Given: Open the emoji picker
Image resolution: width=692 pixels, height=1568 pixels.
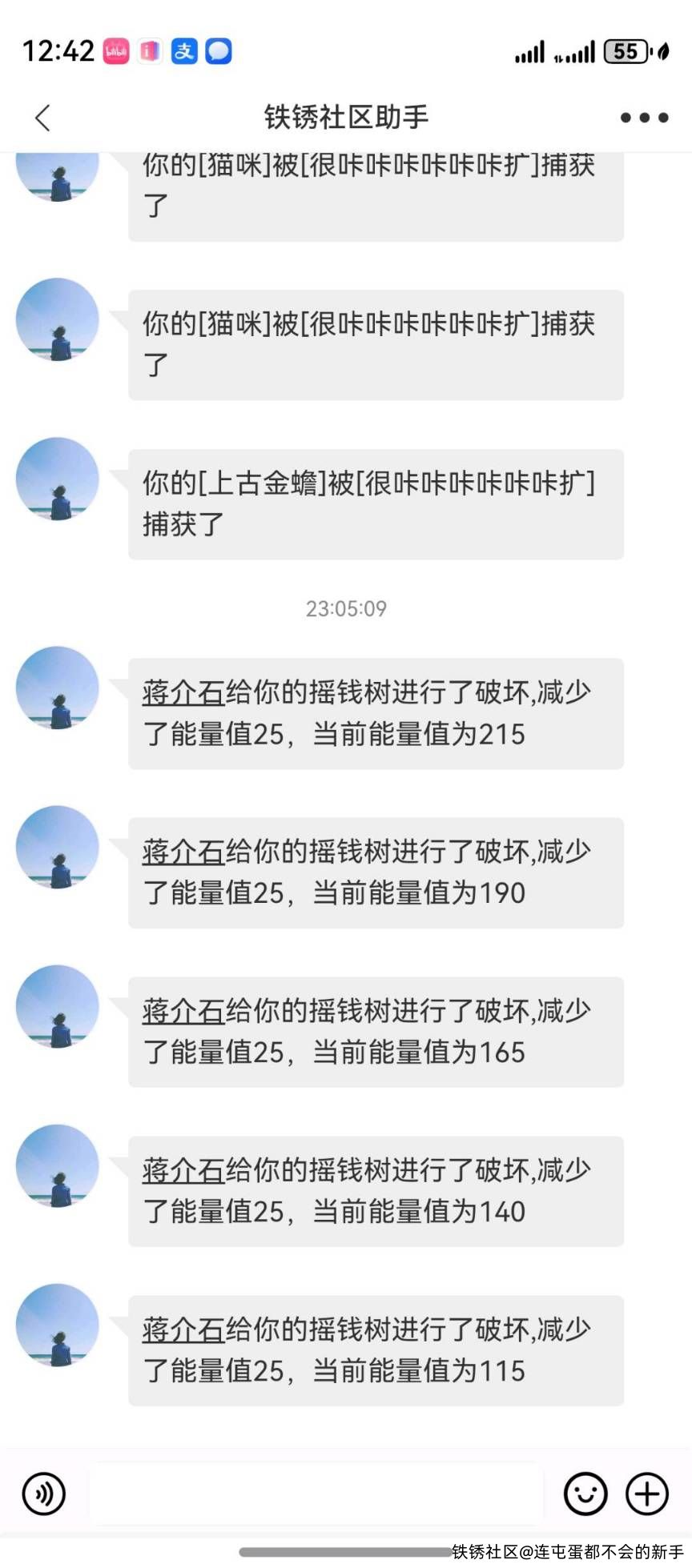Looking at the screenshot, I should point(585,1494).
